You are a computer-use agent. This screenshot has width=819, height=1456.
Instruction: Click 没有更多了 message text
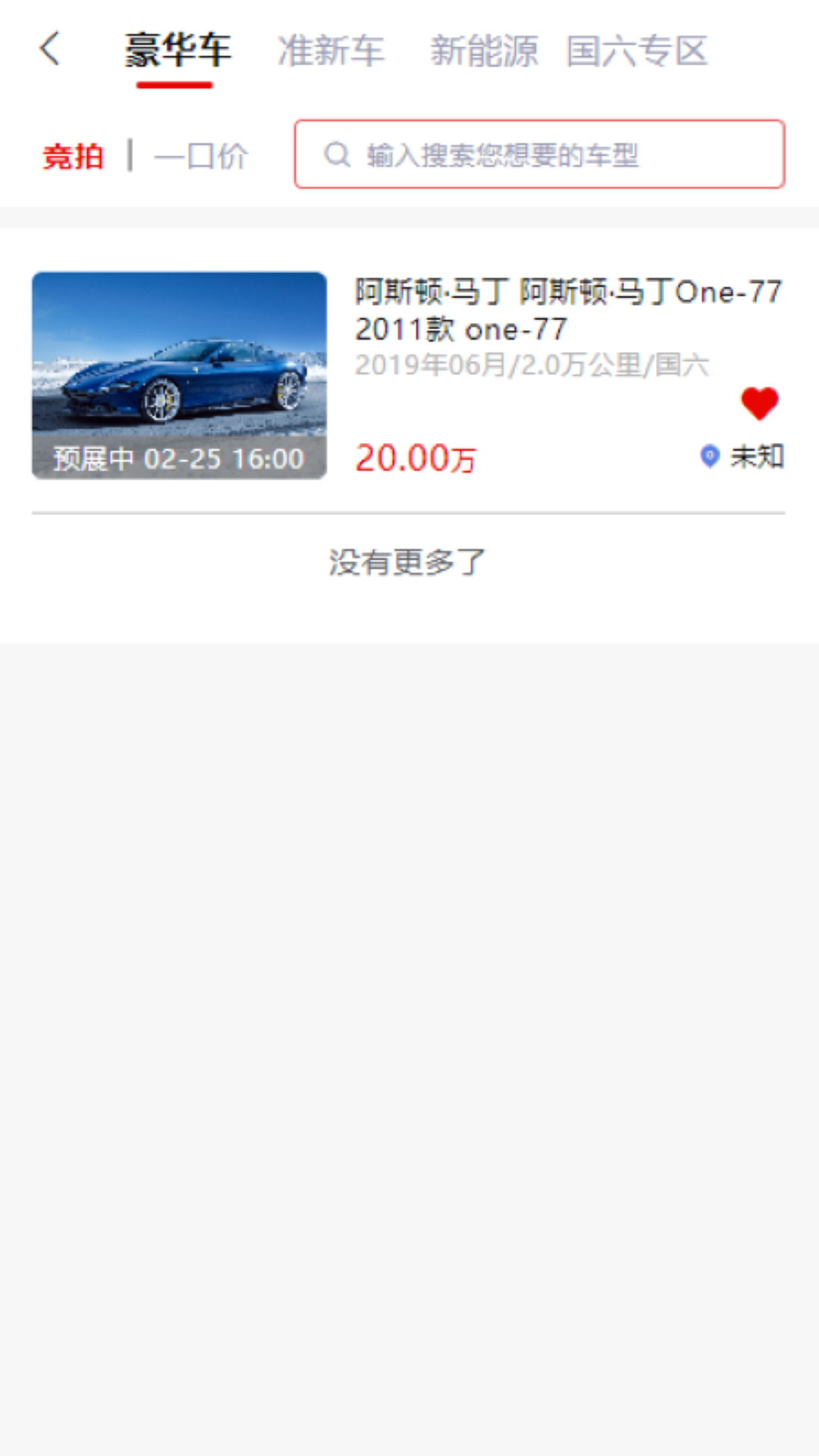(x=409, y=562)
